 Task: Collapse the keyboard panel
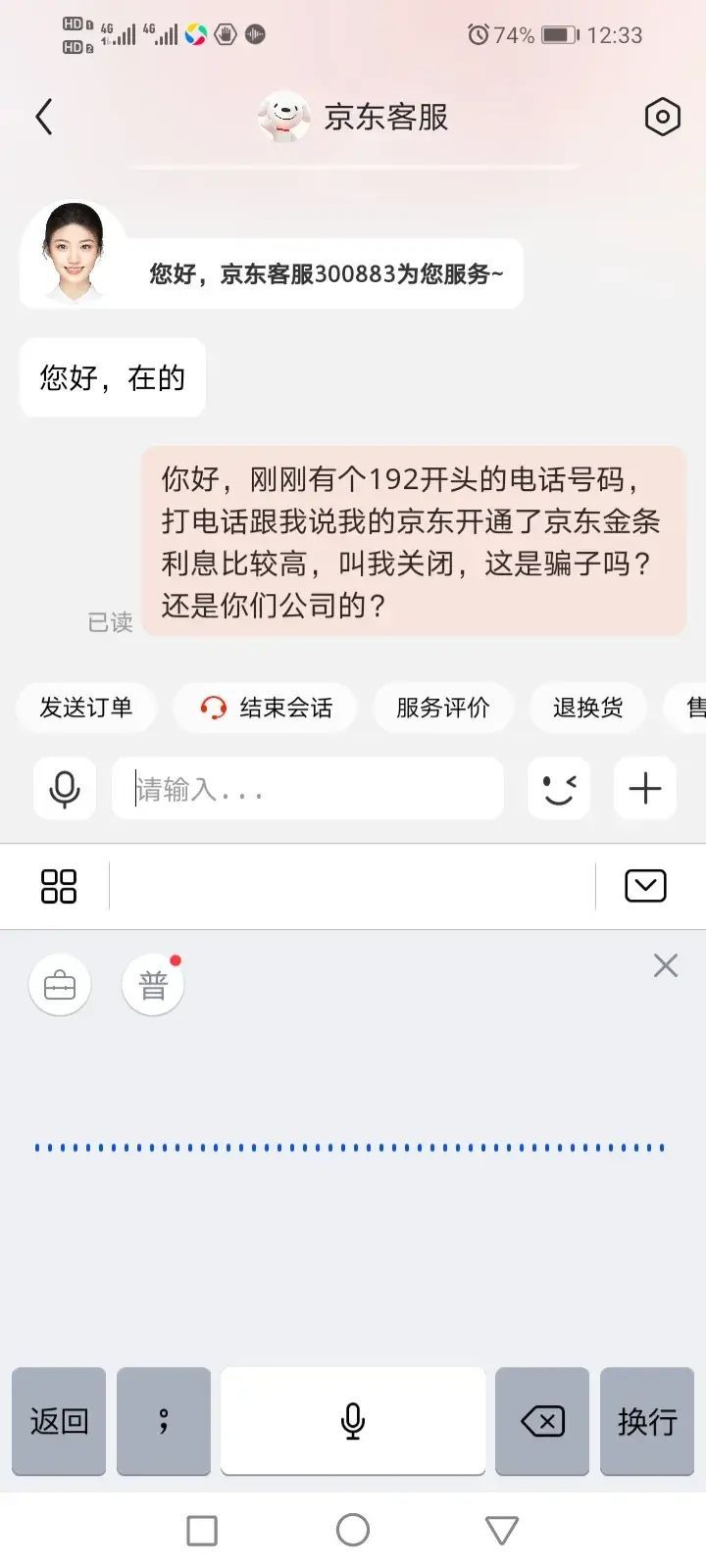pos(645,886)
